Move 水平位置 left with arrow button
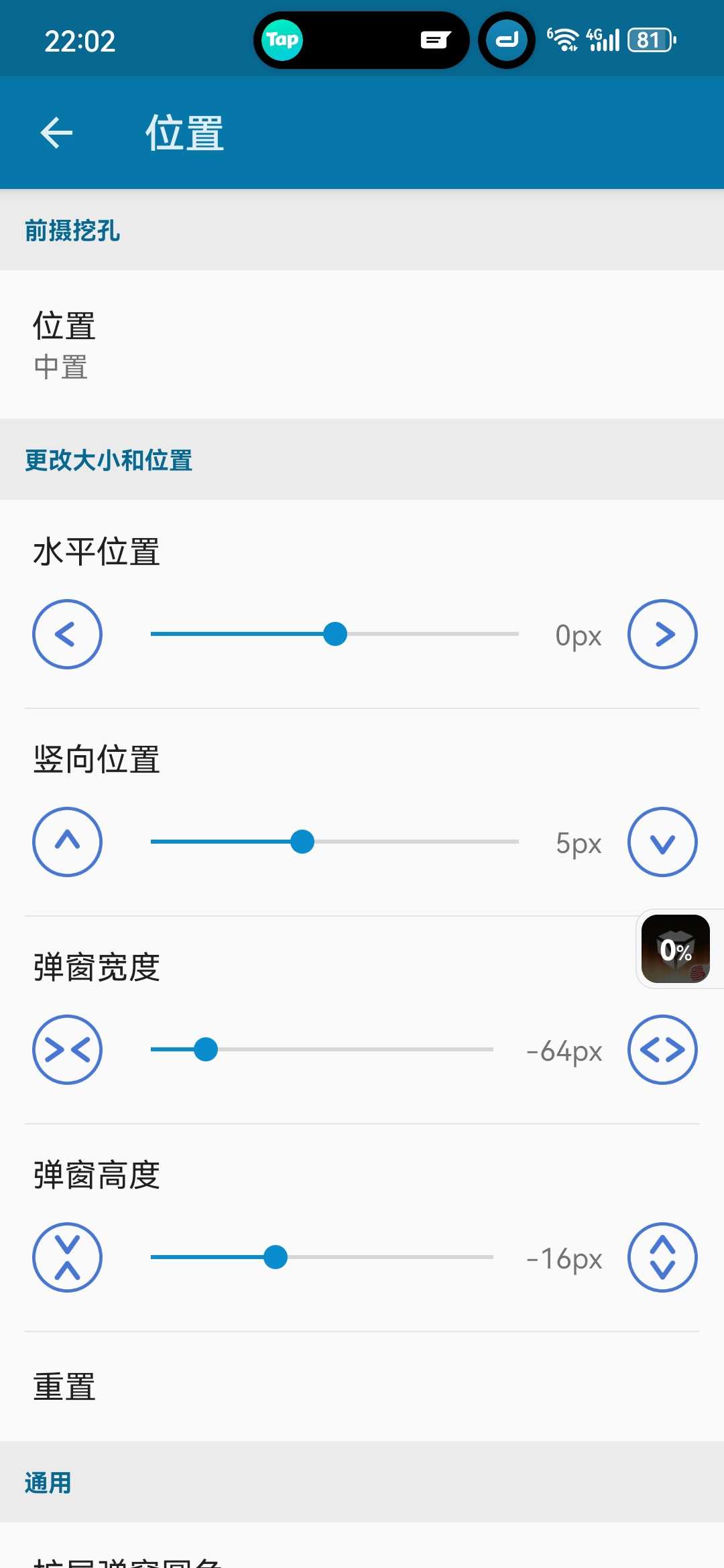The width and height of the screenshot is (724, 1568). tap(67, 634)
